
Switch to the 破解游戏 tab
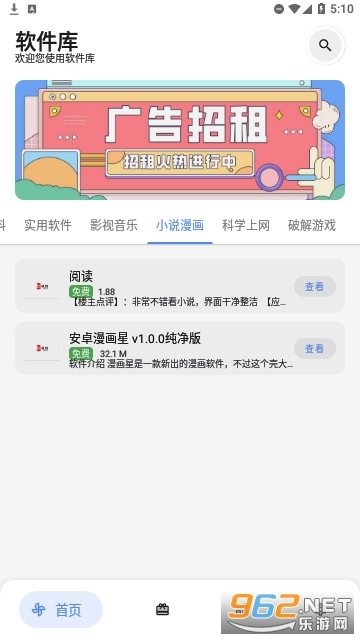coord(312,225)
